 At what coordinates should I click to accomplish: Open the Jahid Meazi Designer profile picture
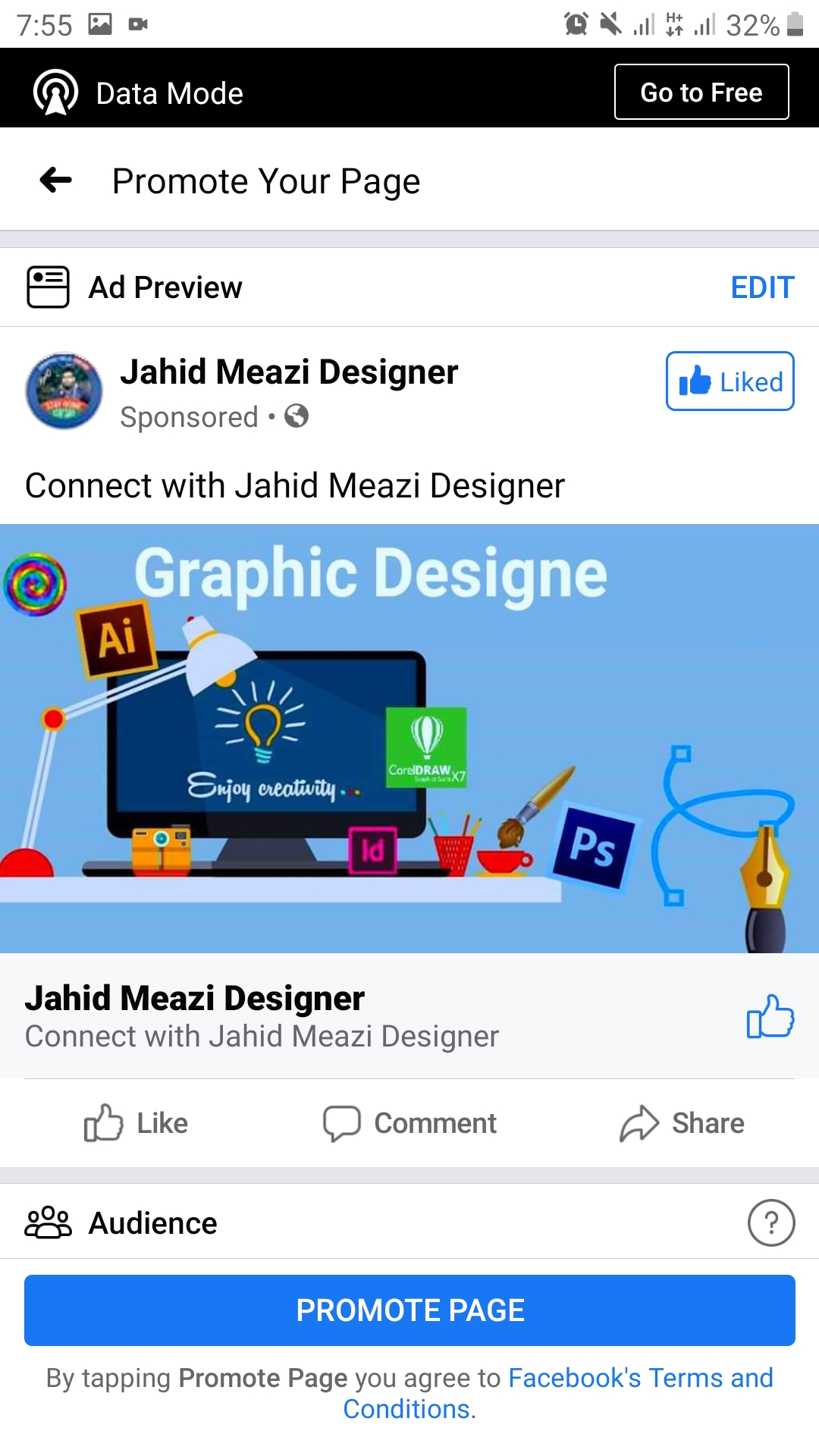click(64, 391)
